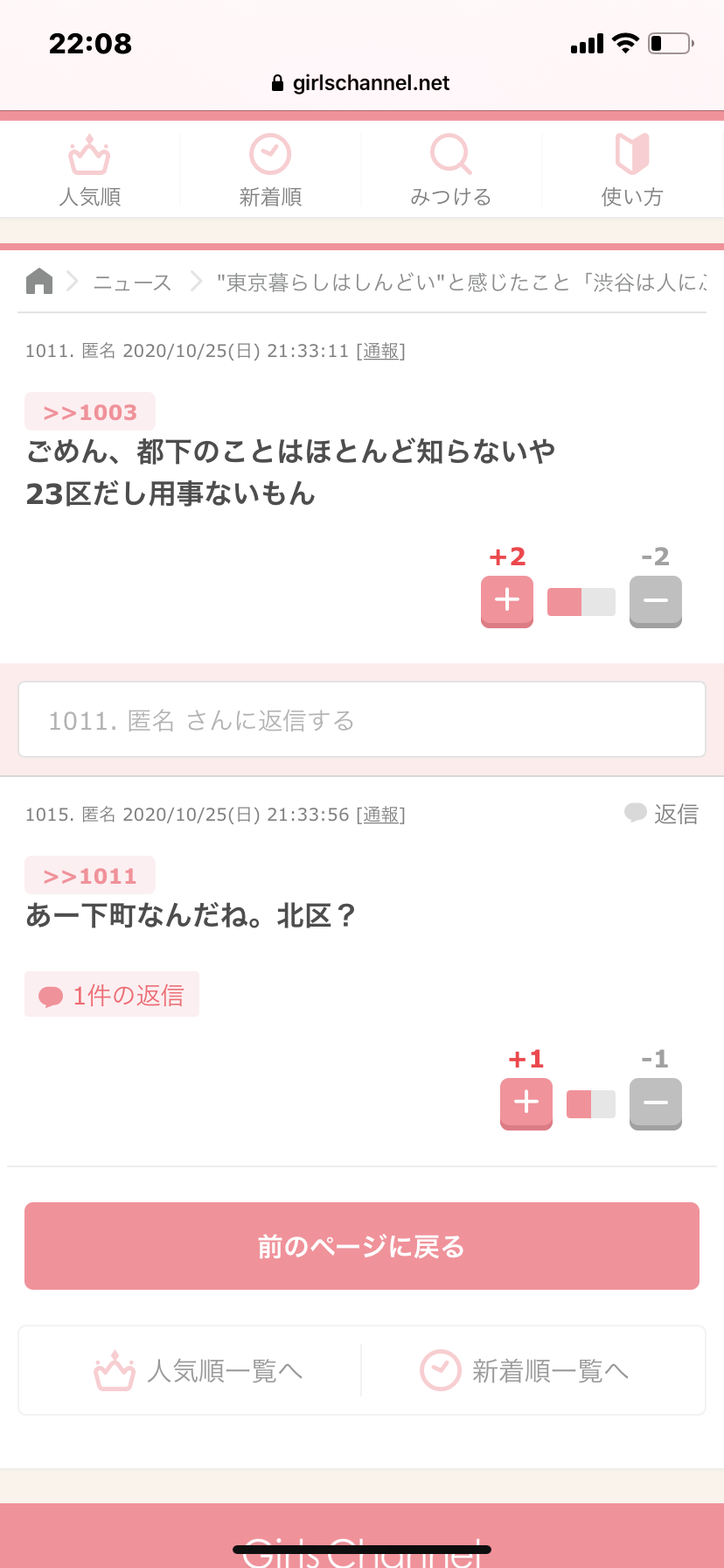Report comment 1011 via 通報
Viewport: 724px width, 1568px height.
point(380,351)
